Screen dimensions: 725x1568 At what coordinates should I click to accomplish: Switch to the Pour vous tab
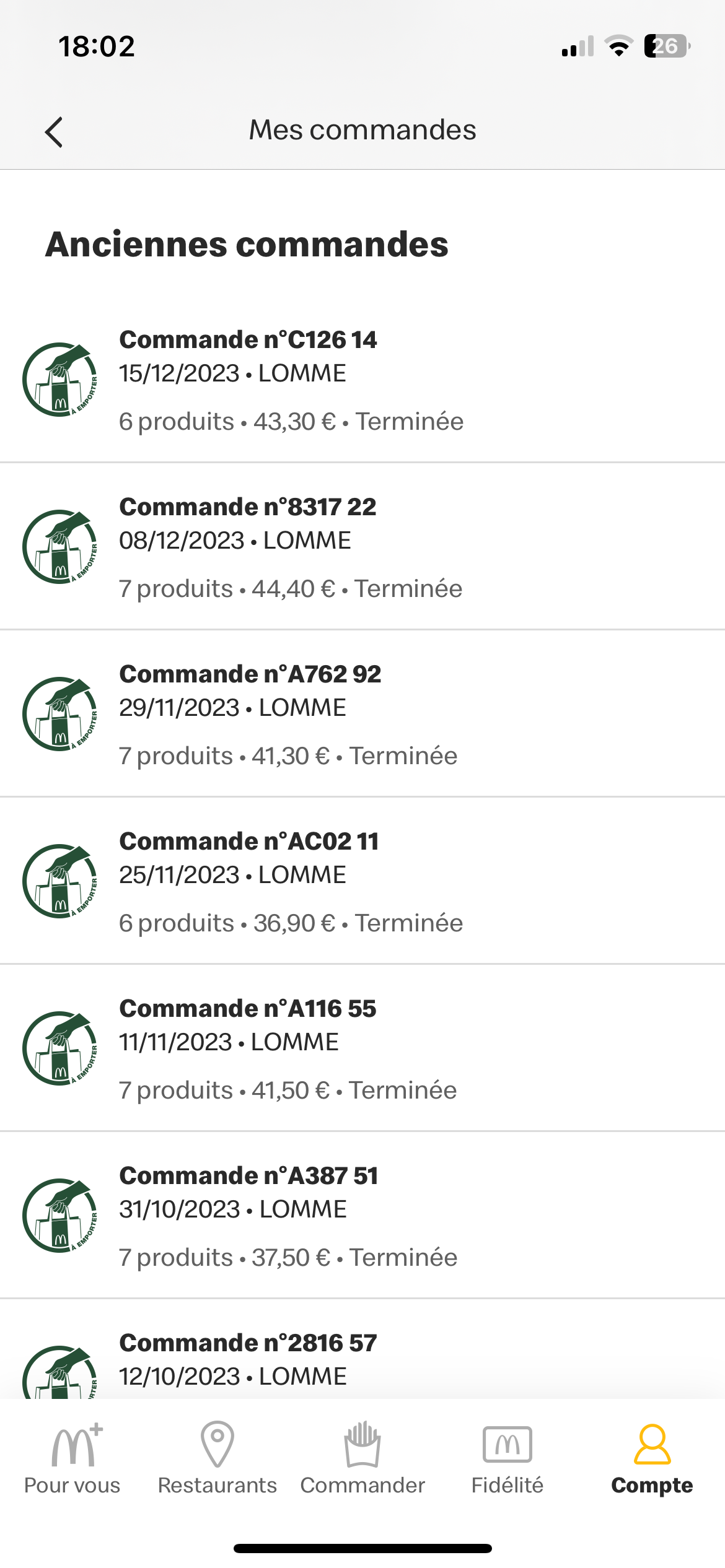tap(72, 1458)
